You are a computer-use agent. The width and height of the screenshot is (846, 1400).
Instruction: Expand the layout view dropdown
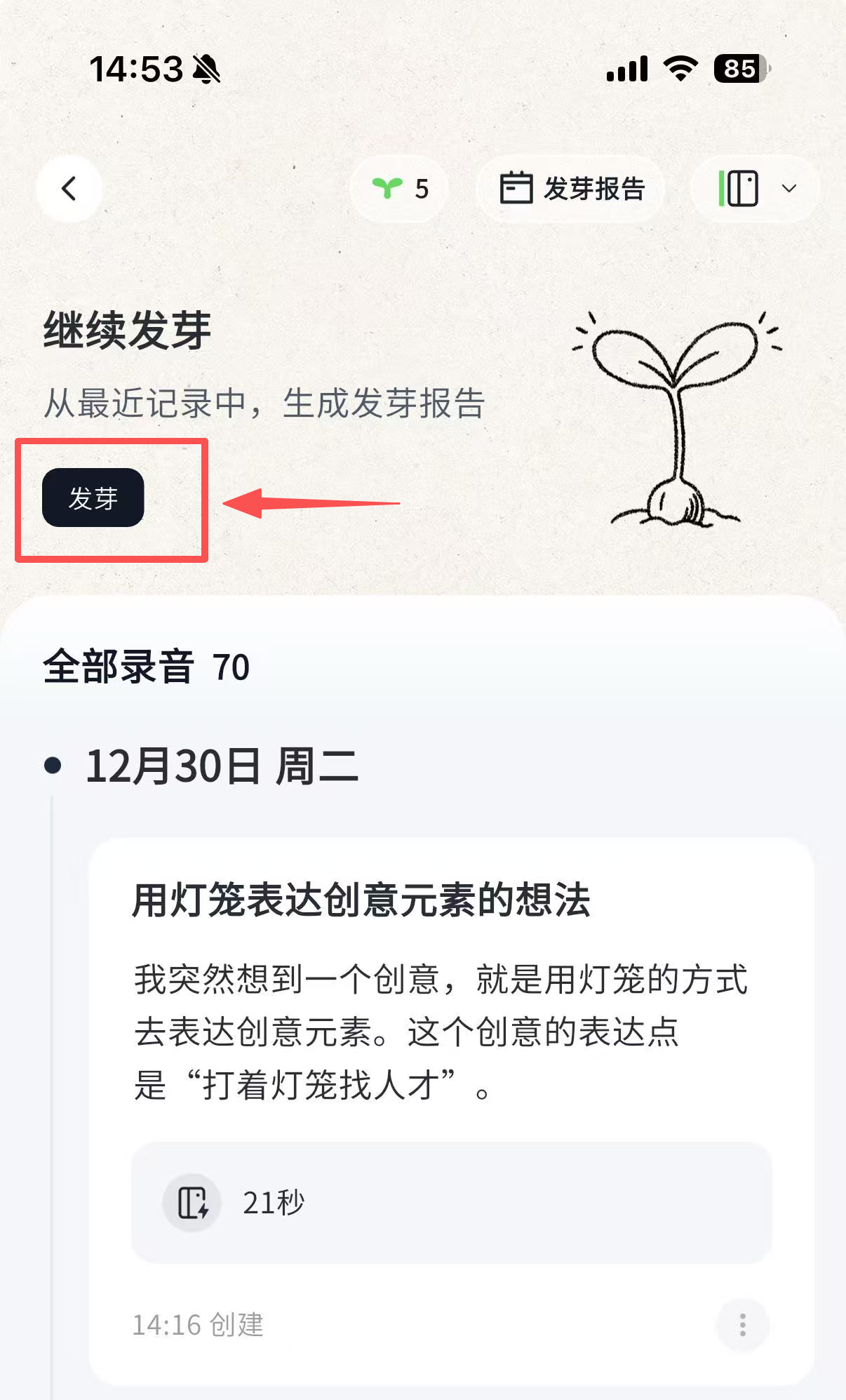point(756,189)
